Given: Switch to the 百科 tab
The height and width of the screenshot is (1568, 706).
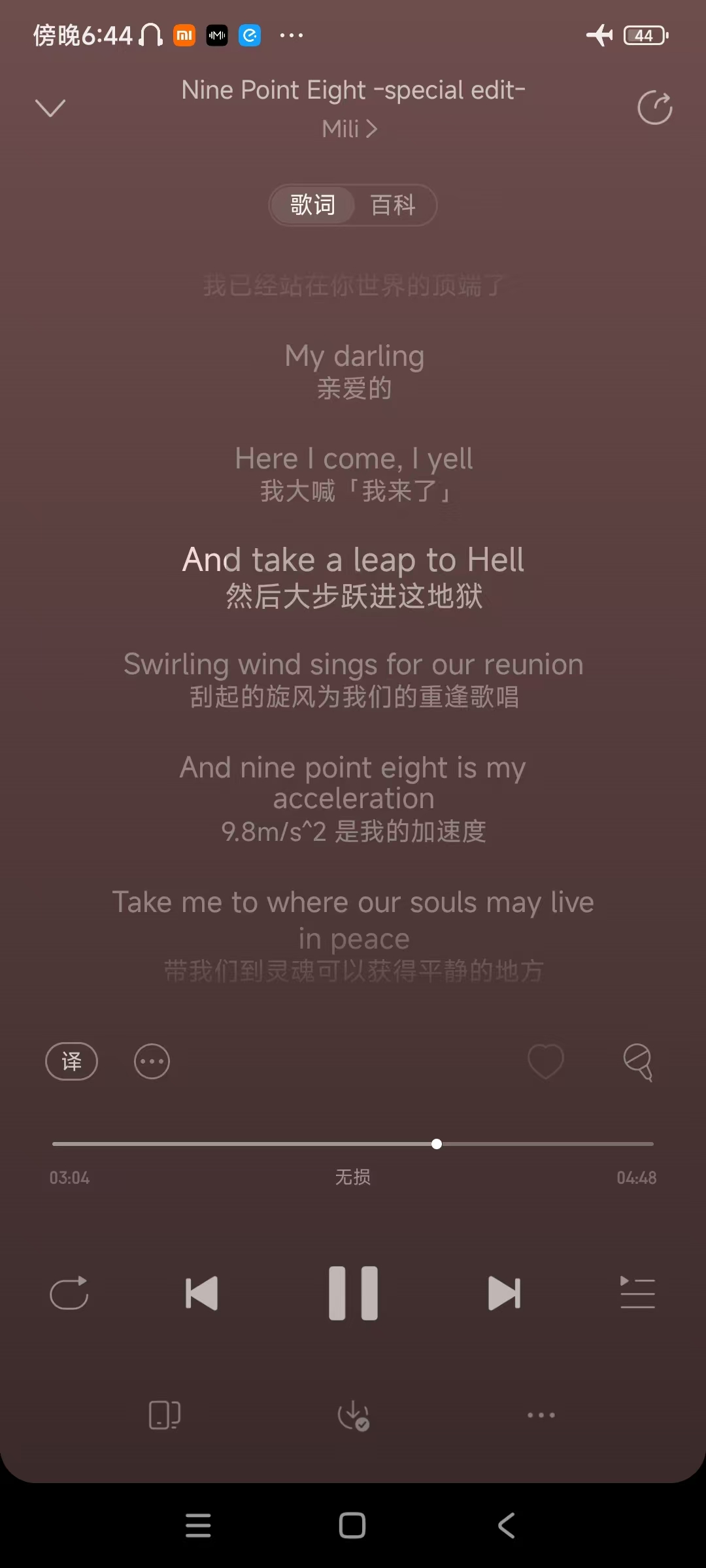Looking at the screenshot, I should [x=393, y=205].
